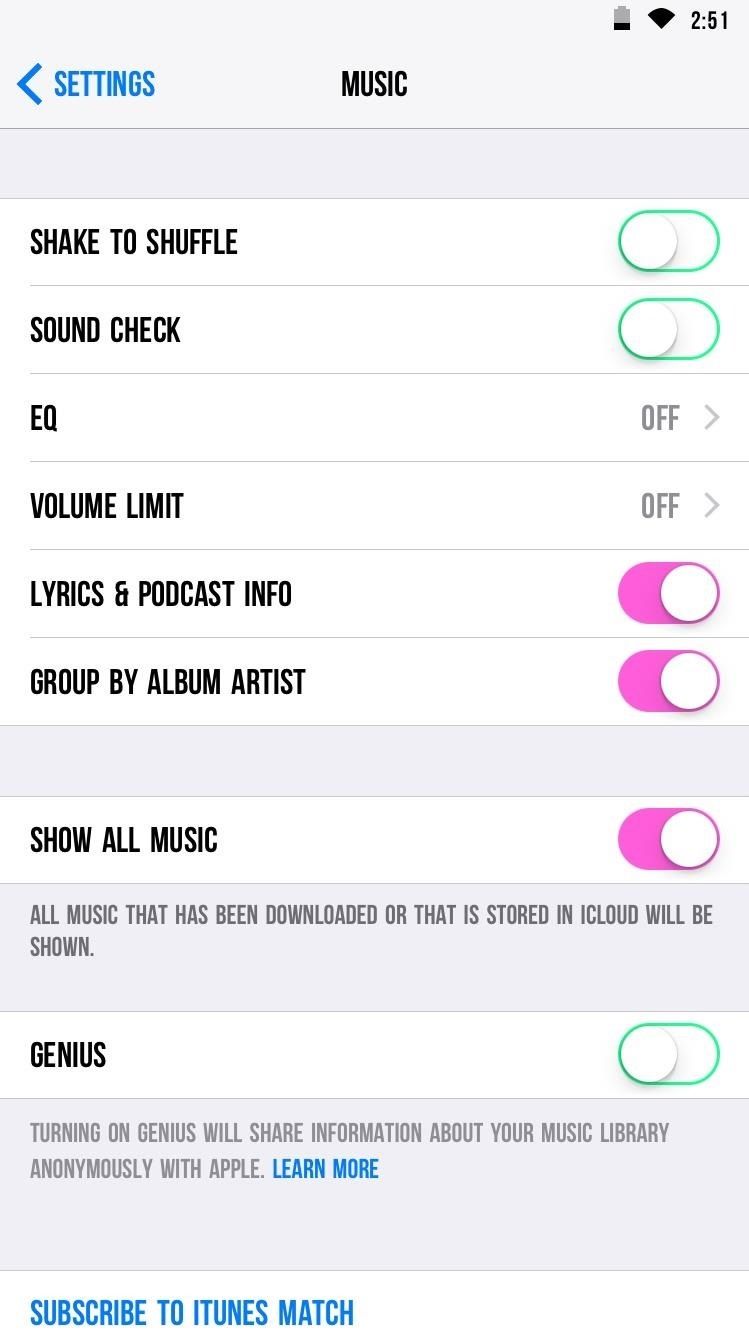749x1334 pixels.
Task: Tap the back chevron to return to Settings
Action: tap(29, 84)
